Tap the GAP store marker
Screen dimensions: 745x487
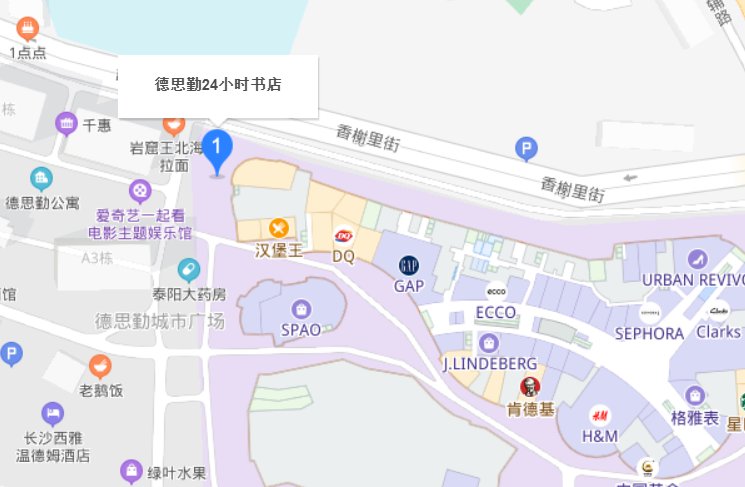point(408,265)
